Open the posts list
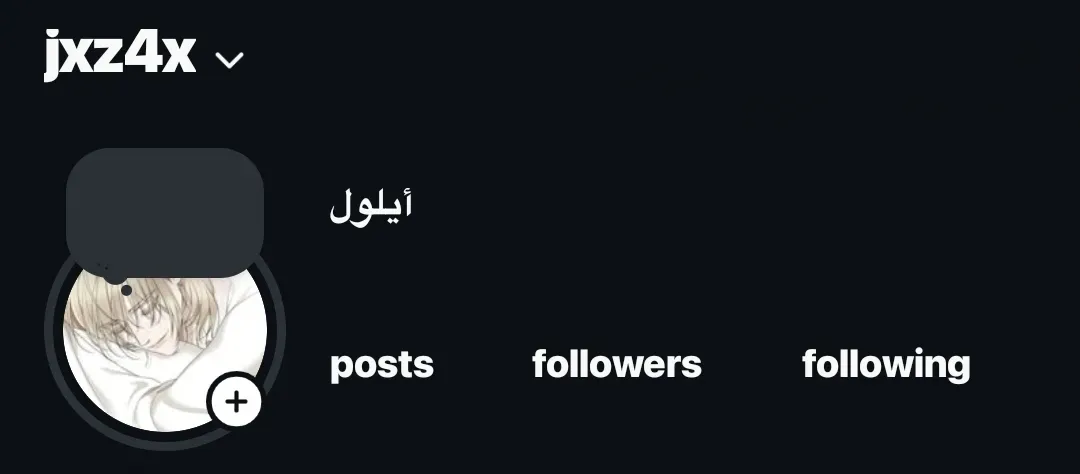 382,365
